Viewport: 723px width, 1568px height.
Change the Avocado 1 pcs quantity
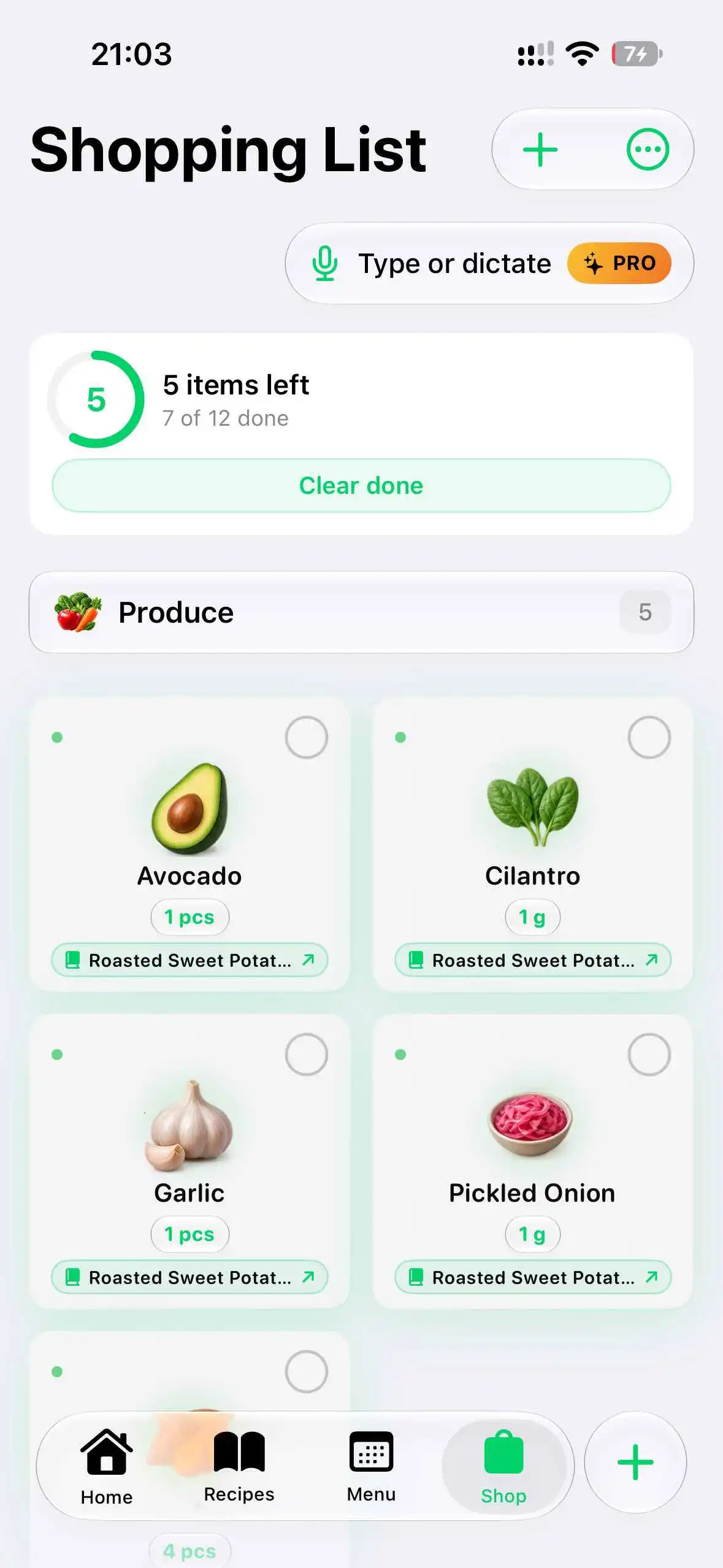click(x=189, y=917)
